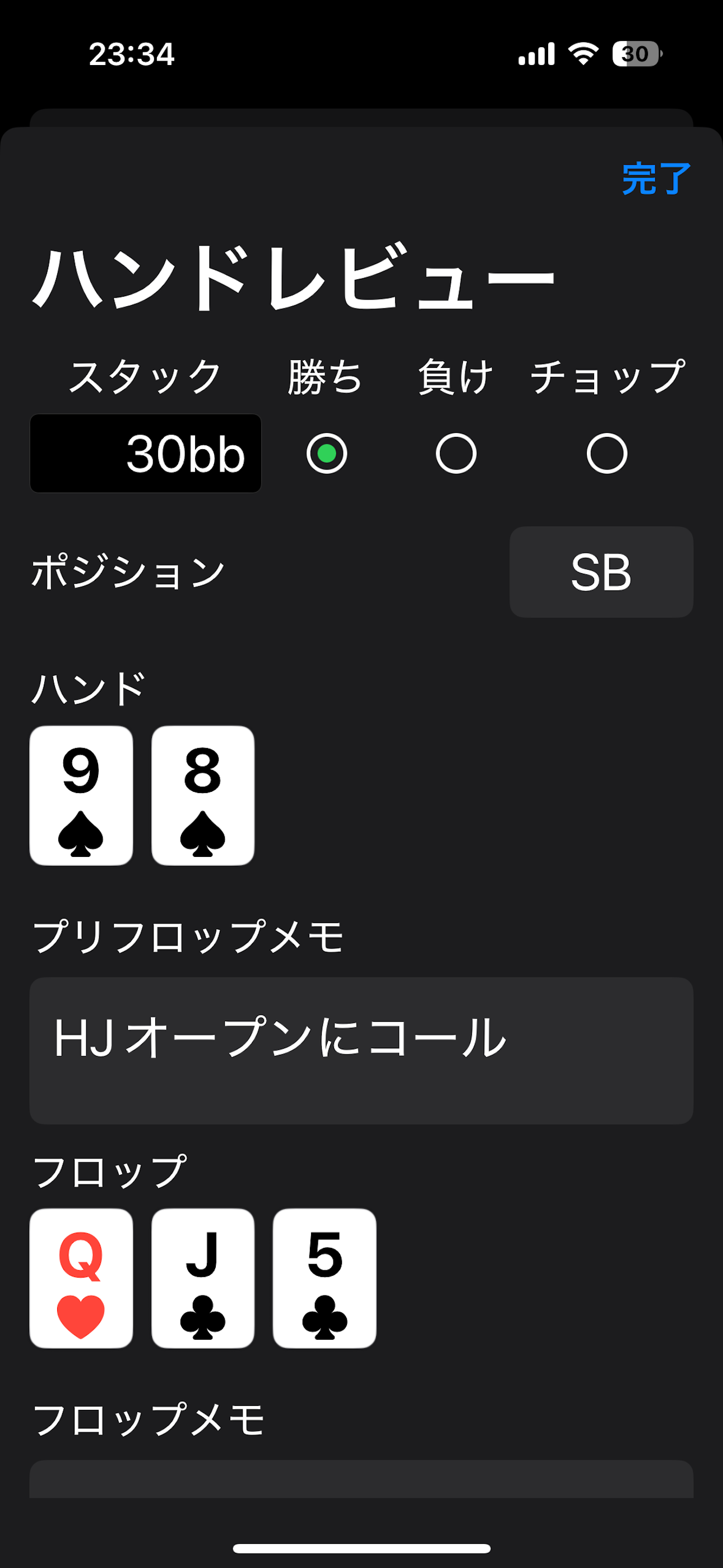
Task: Edit the プリフロップメモ text field
Action: [361, 1050]
